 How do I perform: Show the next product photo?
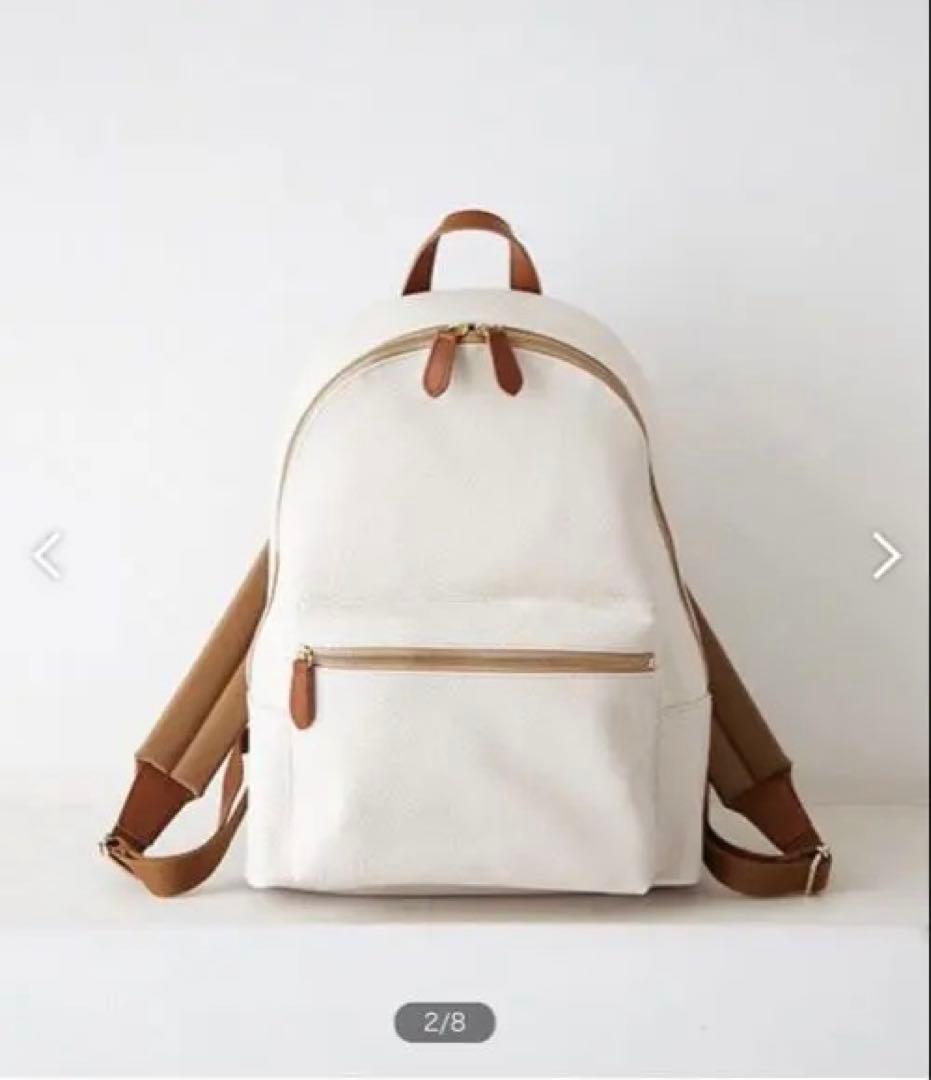[885, 556]
